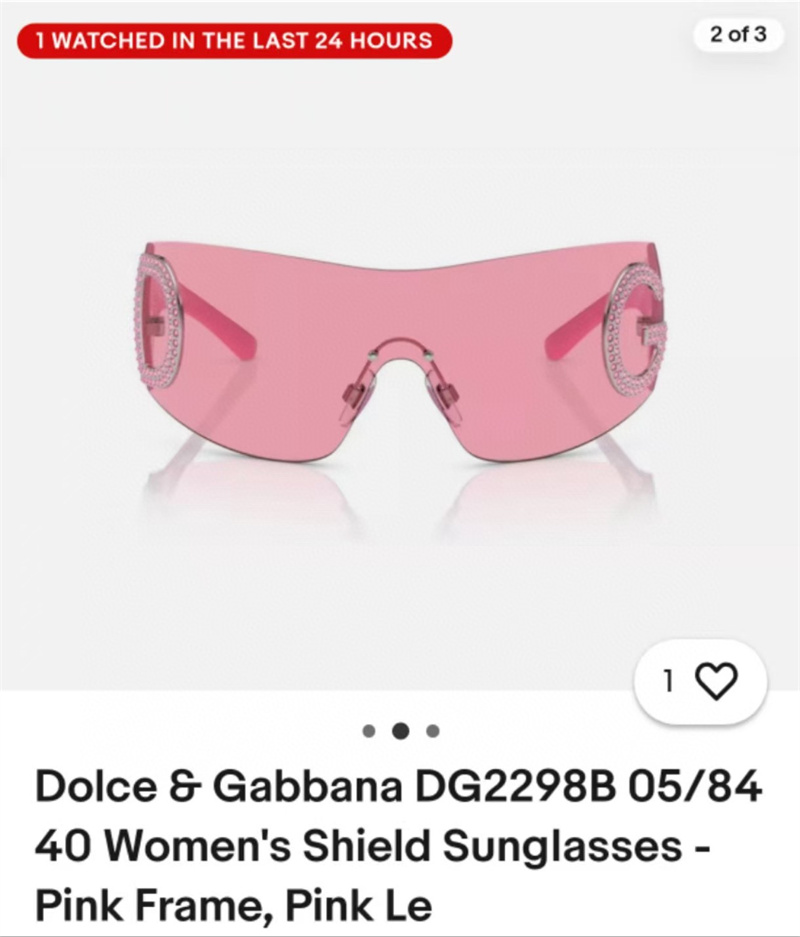Add the sunglasses to watchlist via heart
This screenshot has height=937, width=800.
tap(714, 681)
